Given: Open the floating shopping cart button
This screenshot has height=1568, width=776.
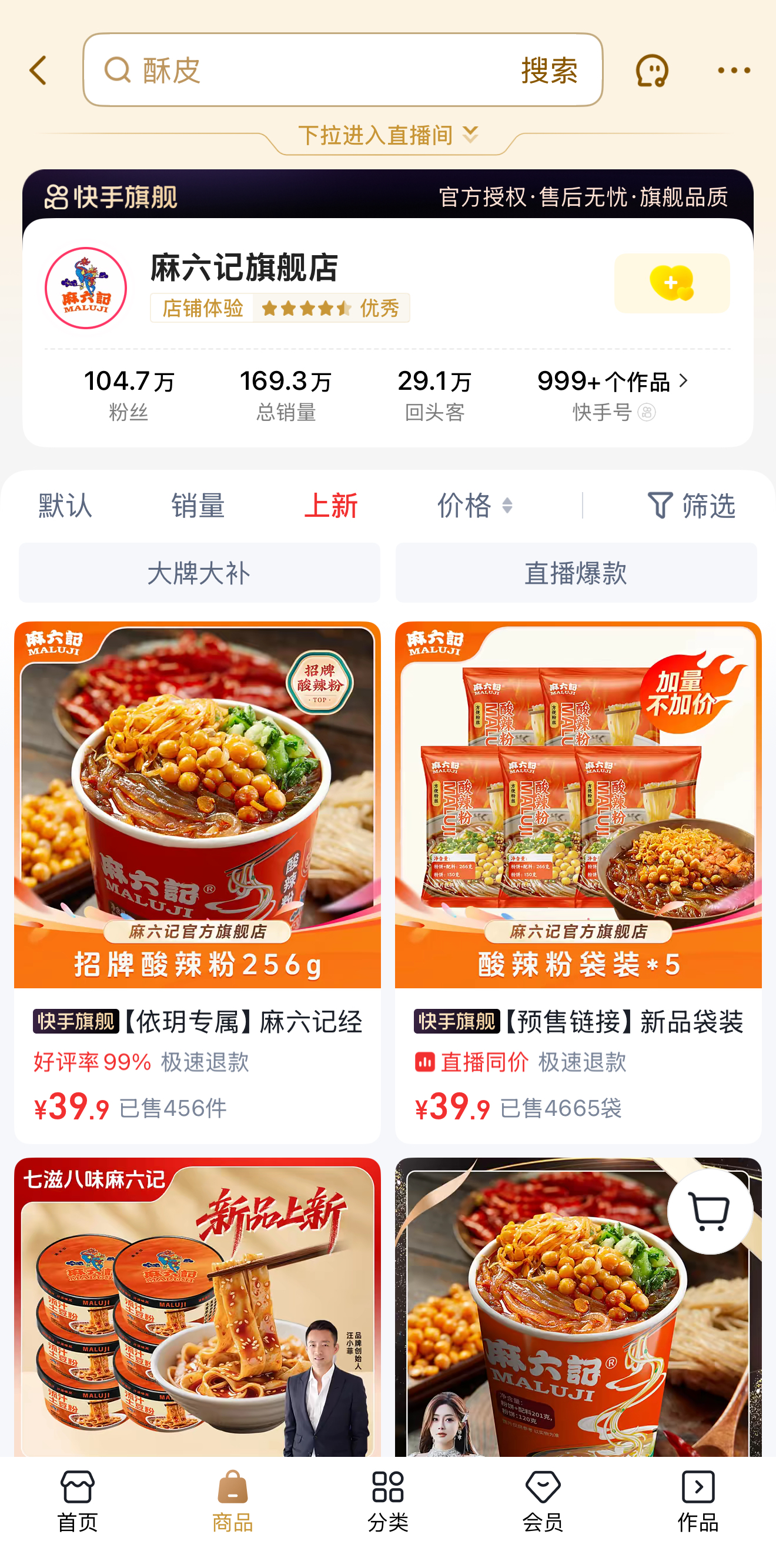Looking at the screenshot, I should pos(710,1211).
